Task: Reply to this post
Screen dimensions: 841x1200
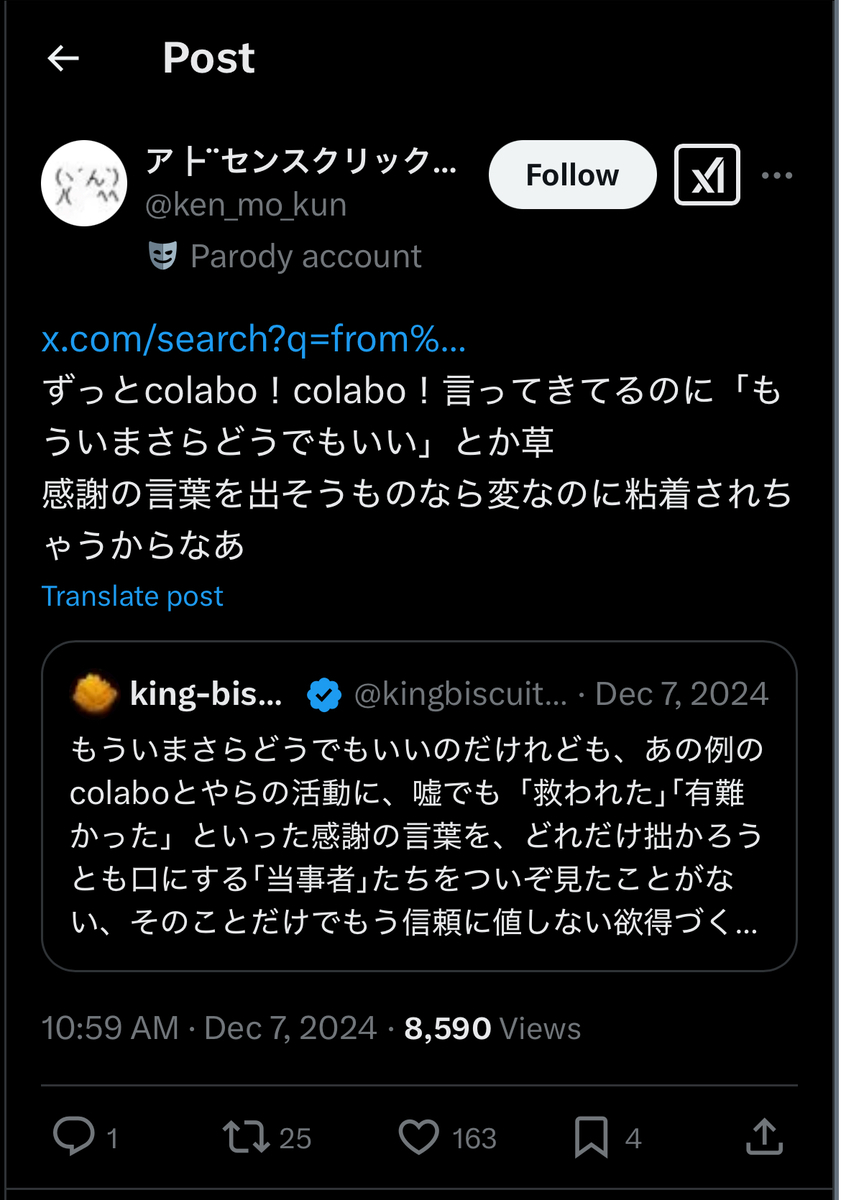Action: pos(74,1136)
